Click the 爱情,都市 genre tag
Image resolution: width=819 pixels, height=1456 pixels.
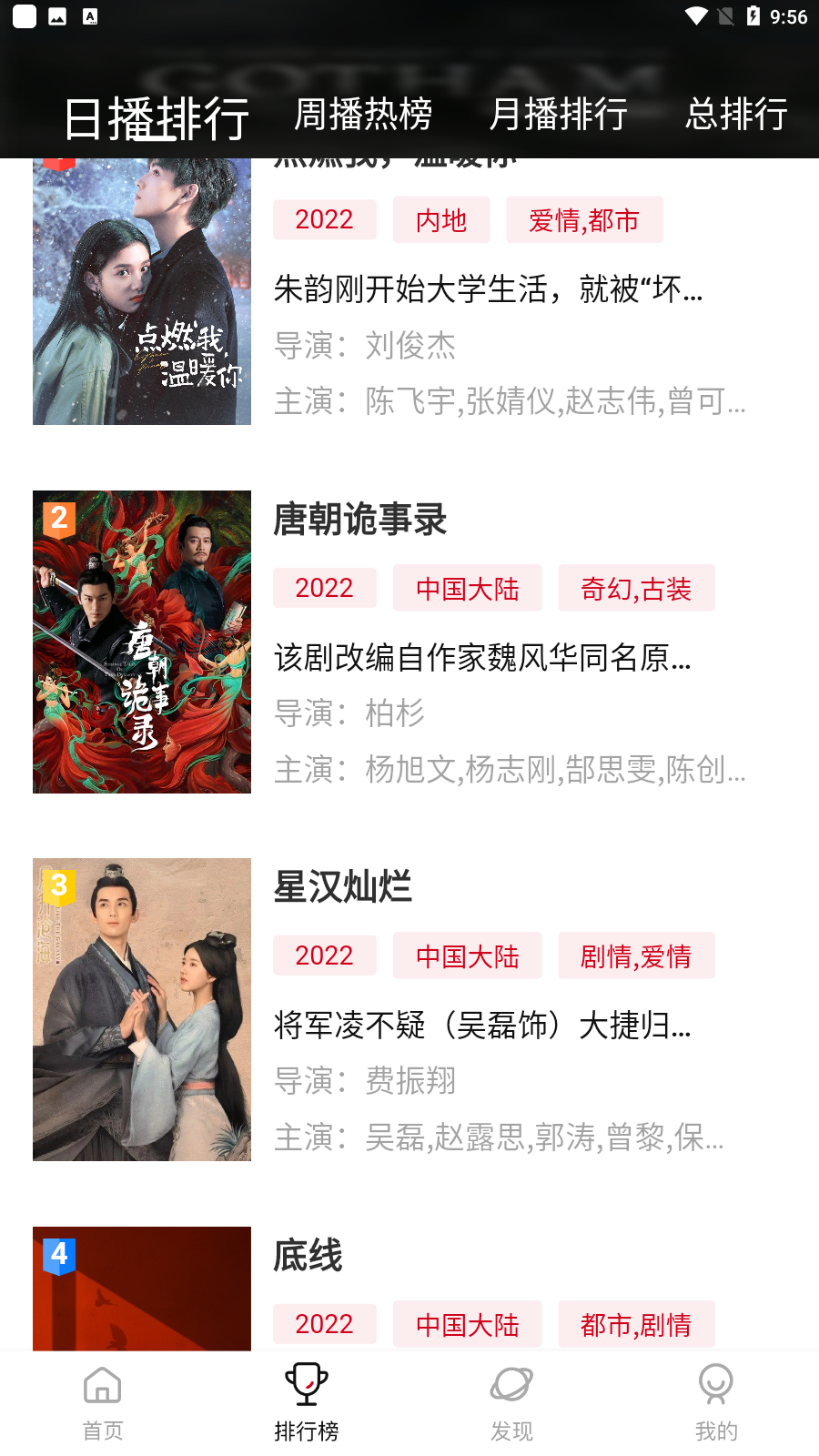[584, 219]
